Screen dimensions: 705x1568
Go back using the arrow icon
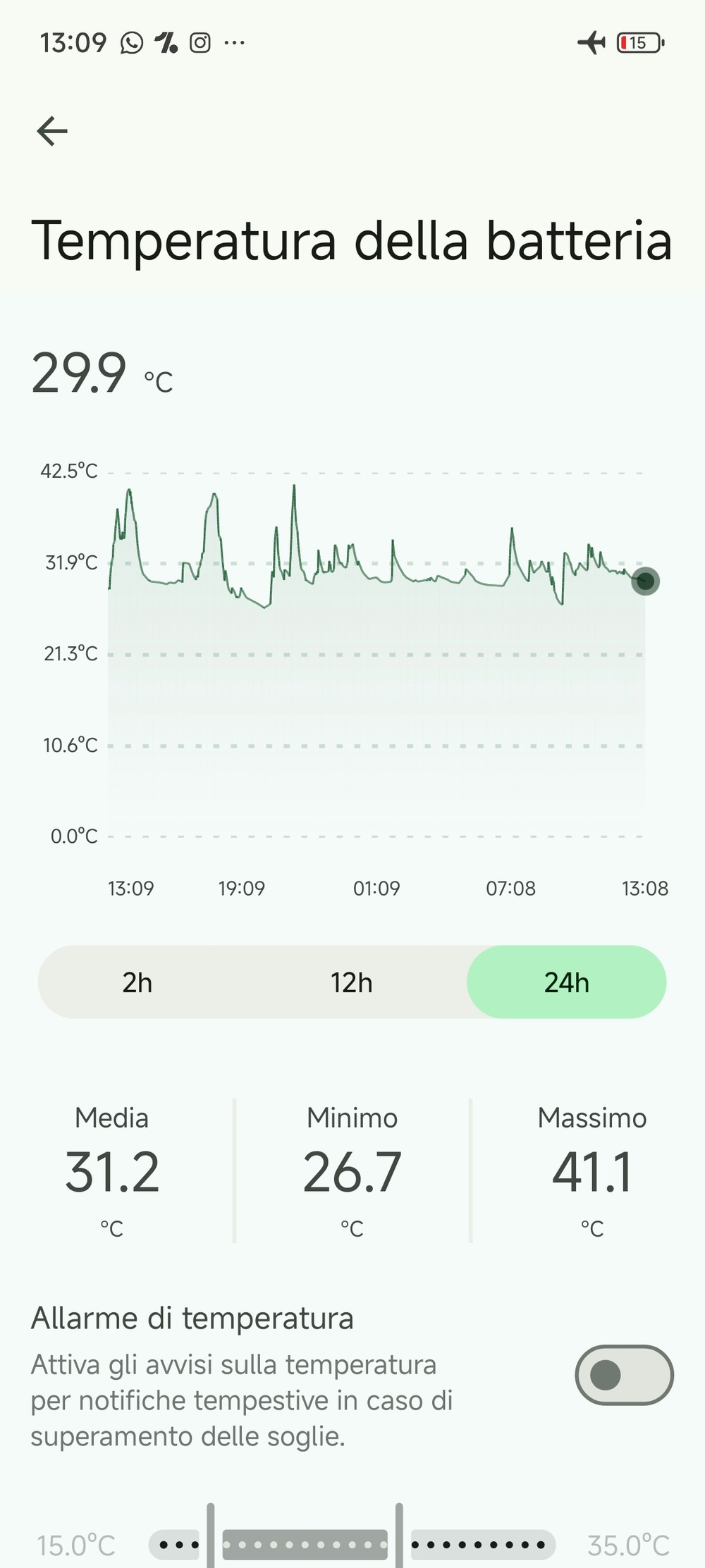click(x=52, y=131)
